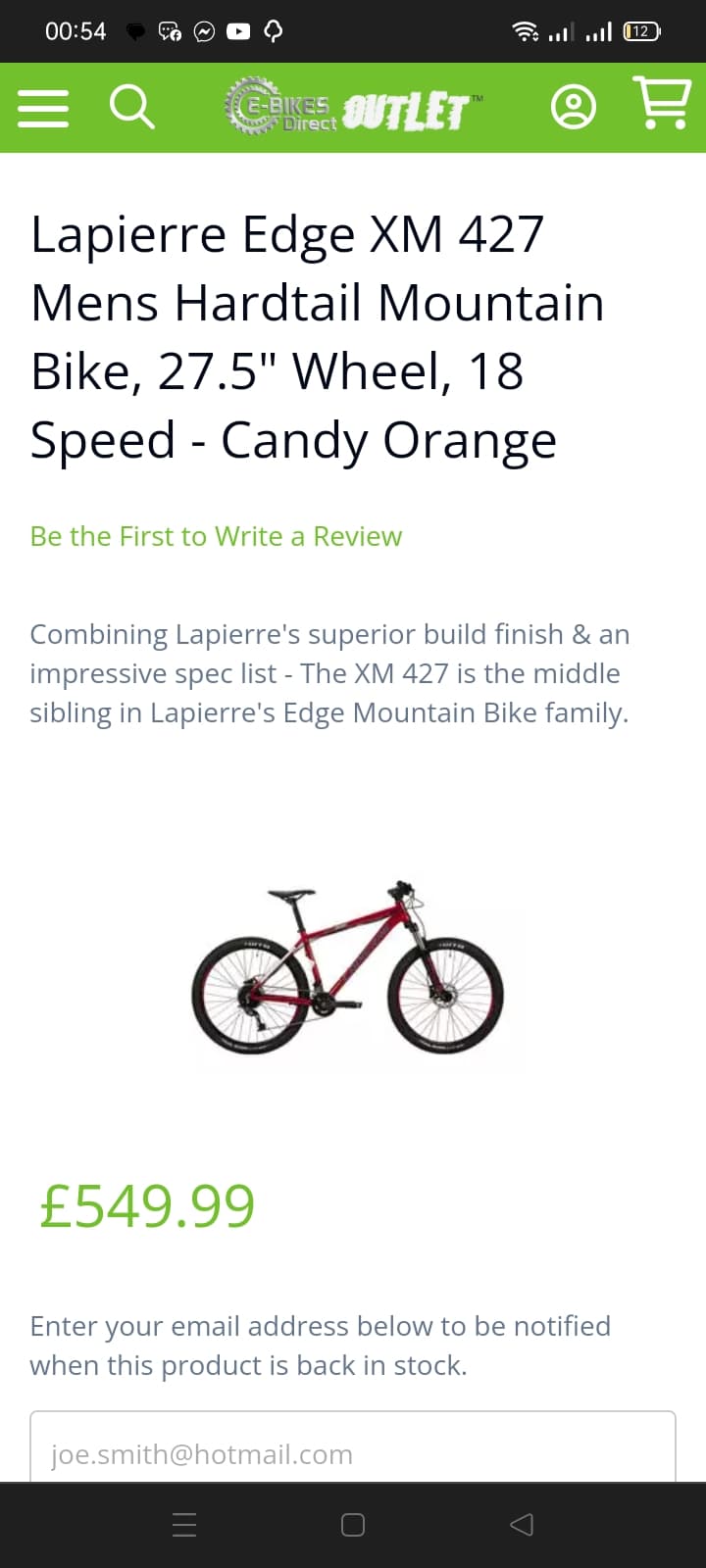
Task: Focus the email address field
Action: (x=353, y=1452)
